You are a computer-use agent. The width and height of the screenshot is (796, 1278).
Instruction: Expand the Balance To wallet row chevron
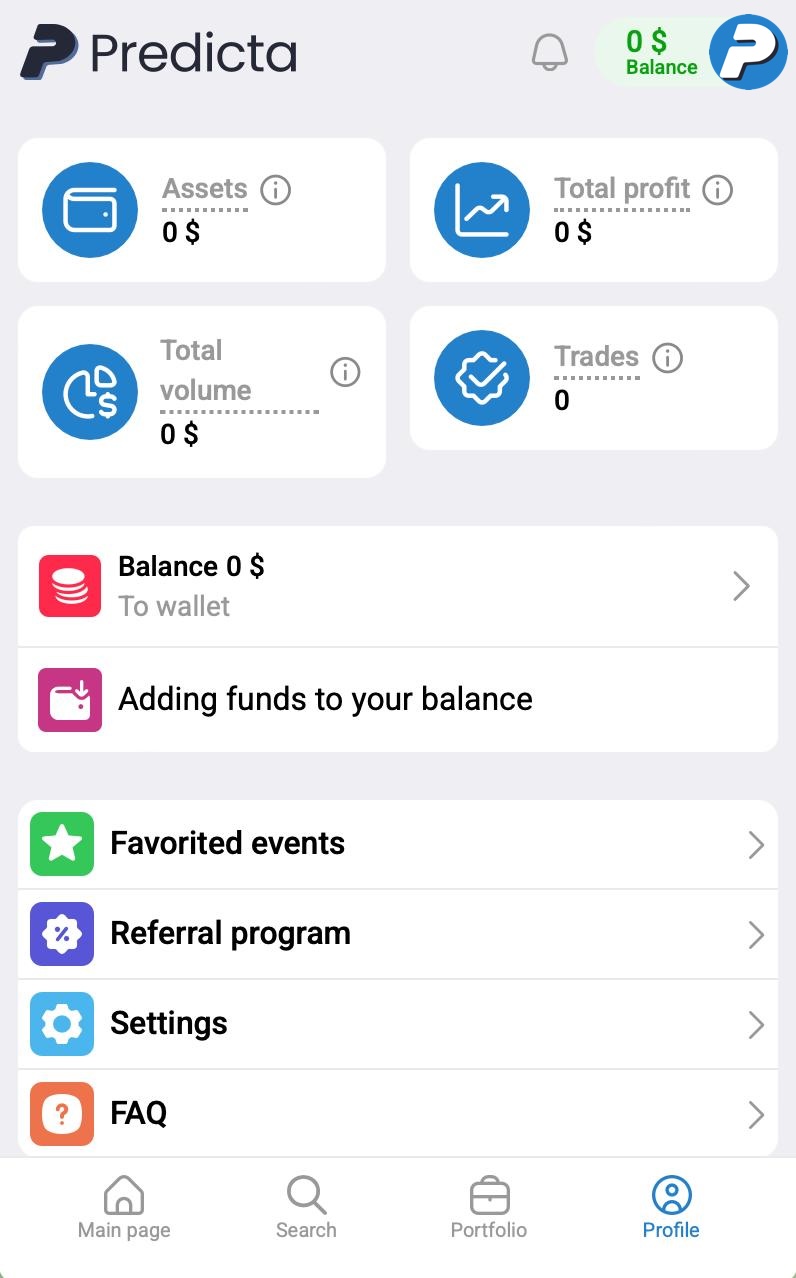pyautogui.click(x=741, y=586)
